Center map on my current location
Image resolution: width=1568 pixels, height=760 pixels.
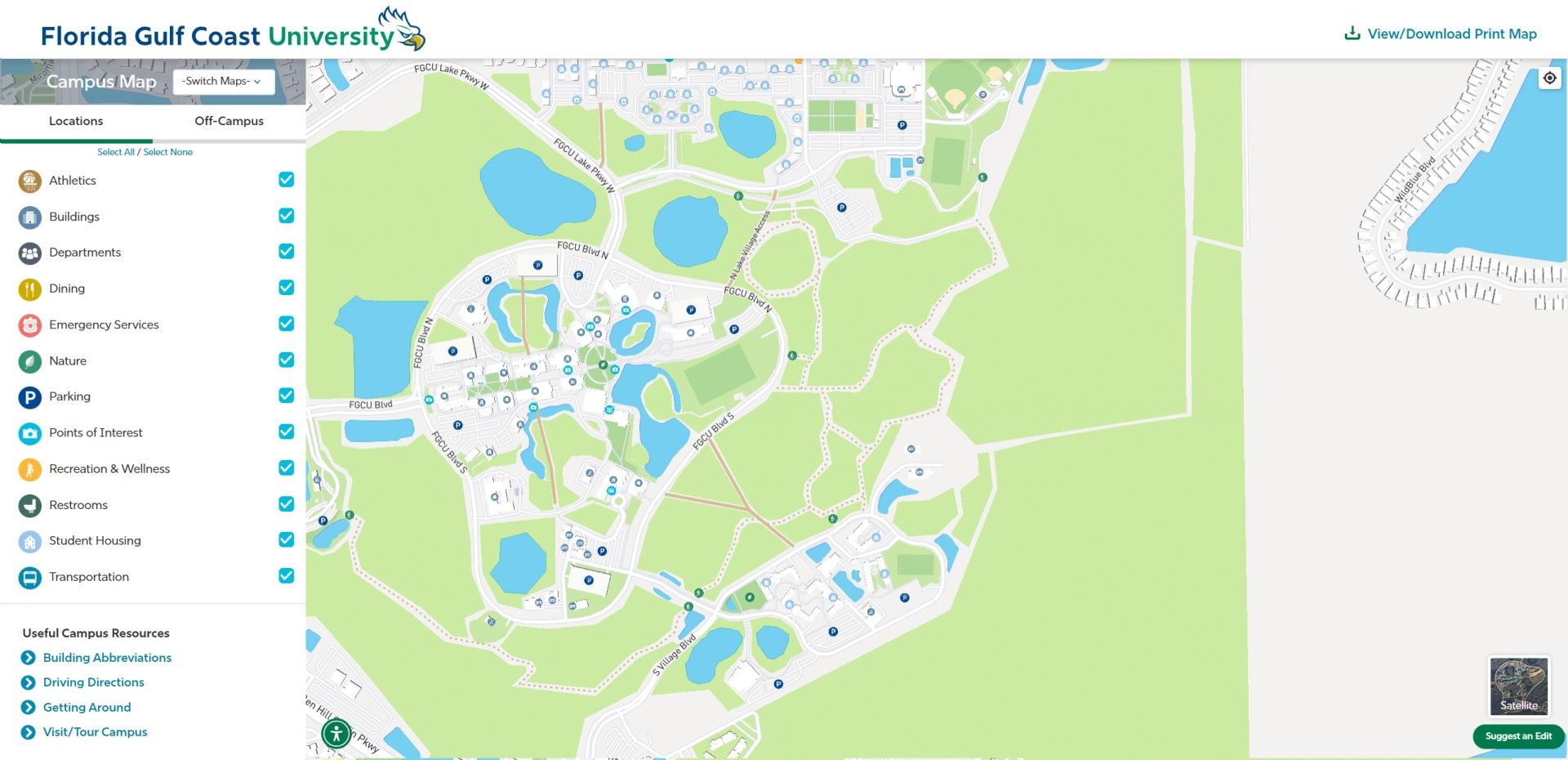click(1549, 78)
